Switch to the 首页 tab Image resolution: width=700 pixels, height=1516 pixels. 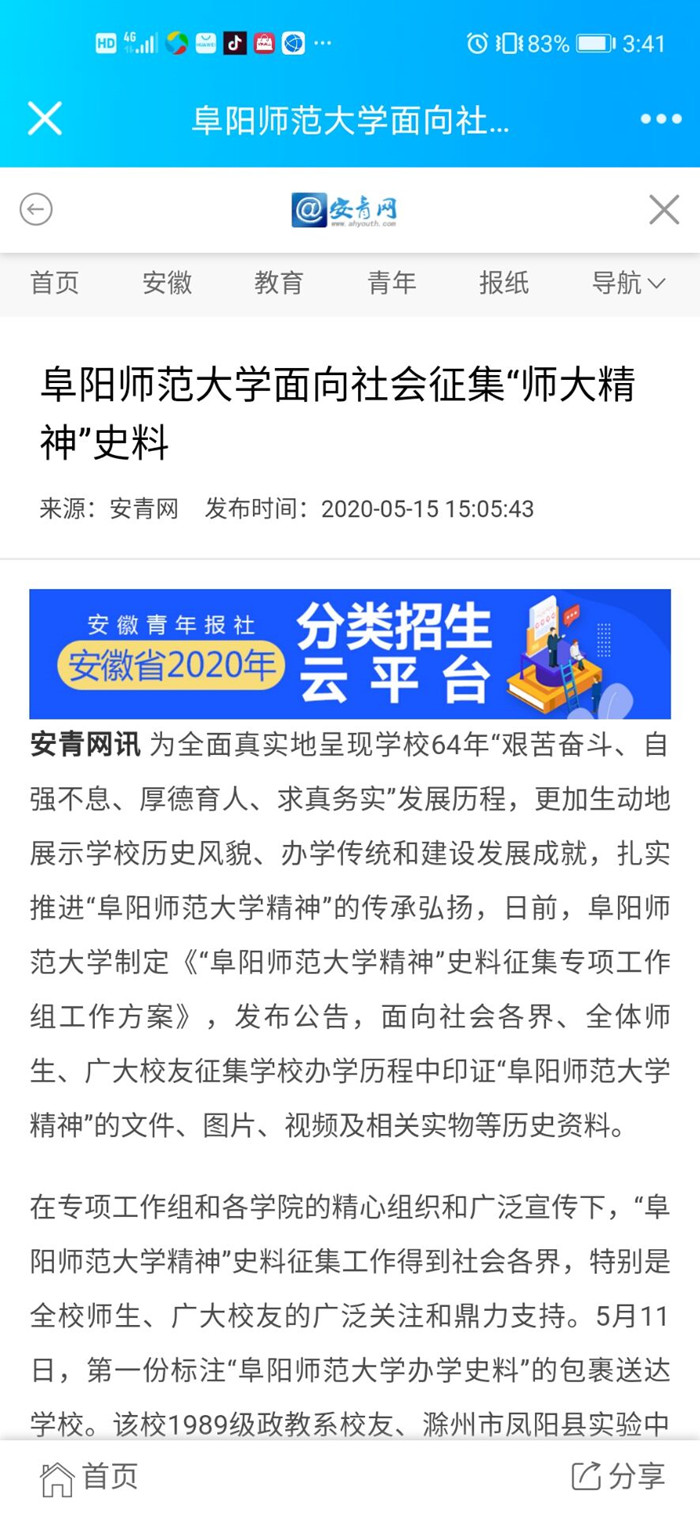pos(54,283)
